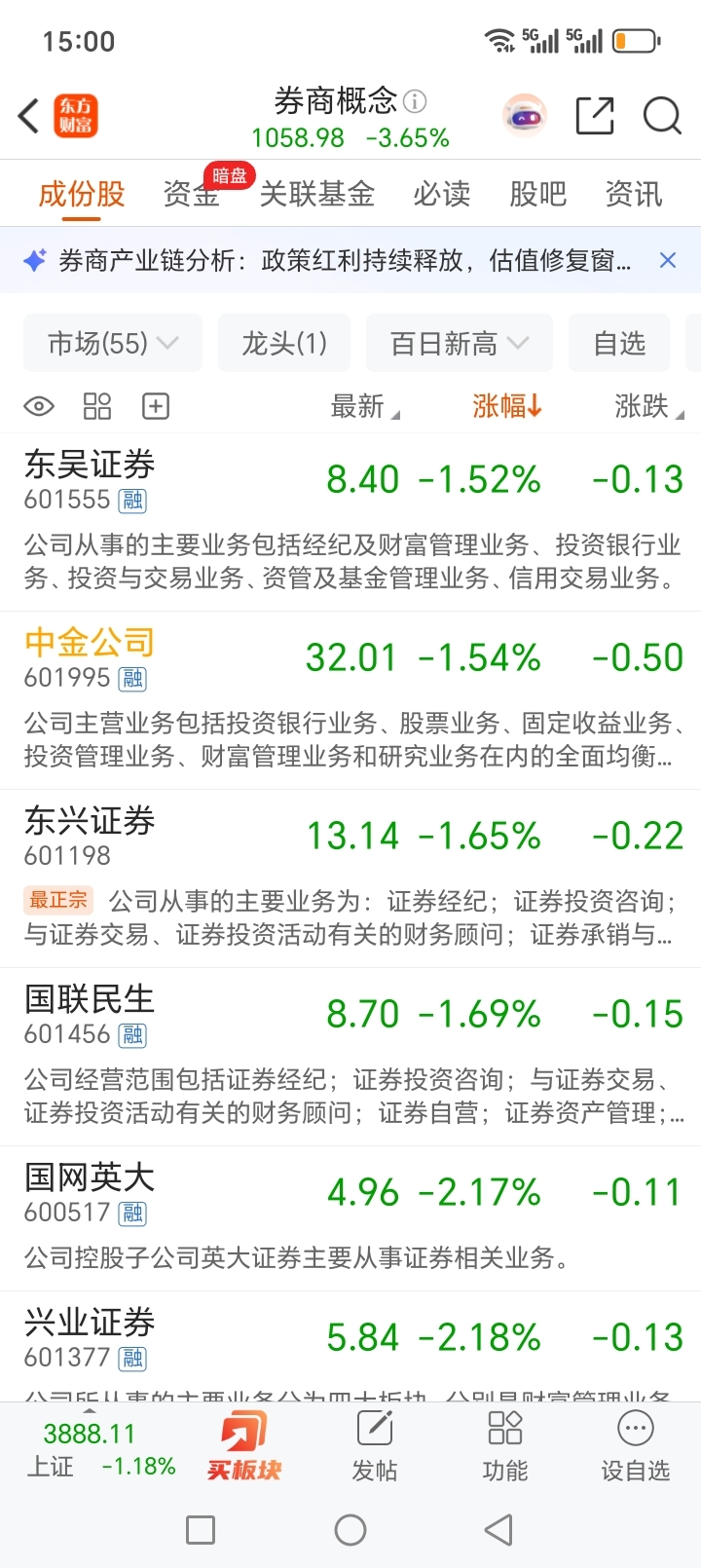Screen dimensions: 701x1568
Task: Open the AI assistant robot icon
Action: coord(525,116)
